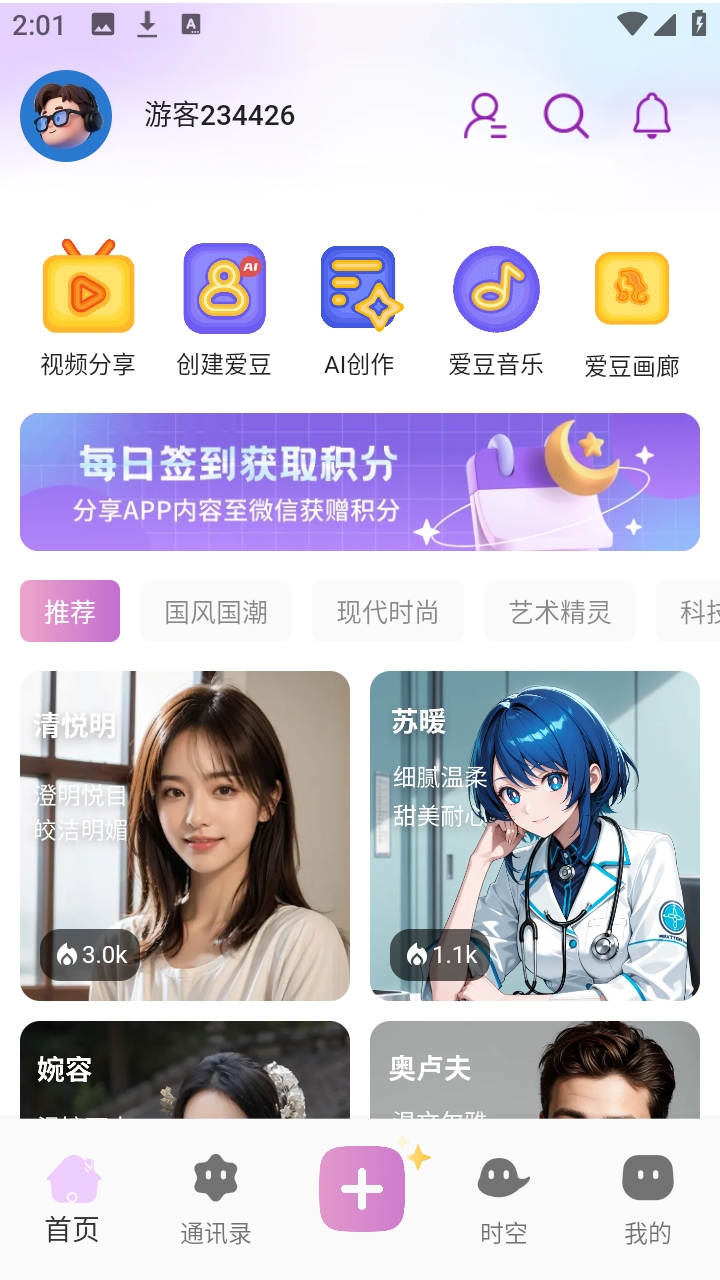
Task: Tap the pink plus create button in bottom bar
Action: [x=361, y=1190]
